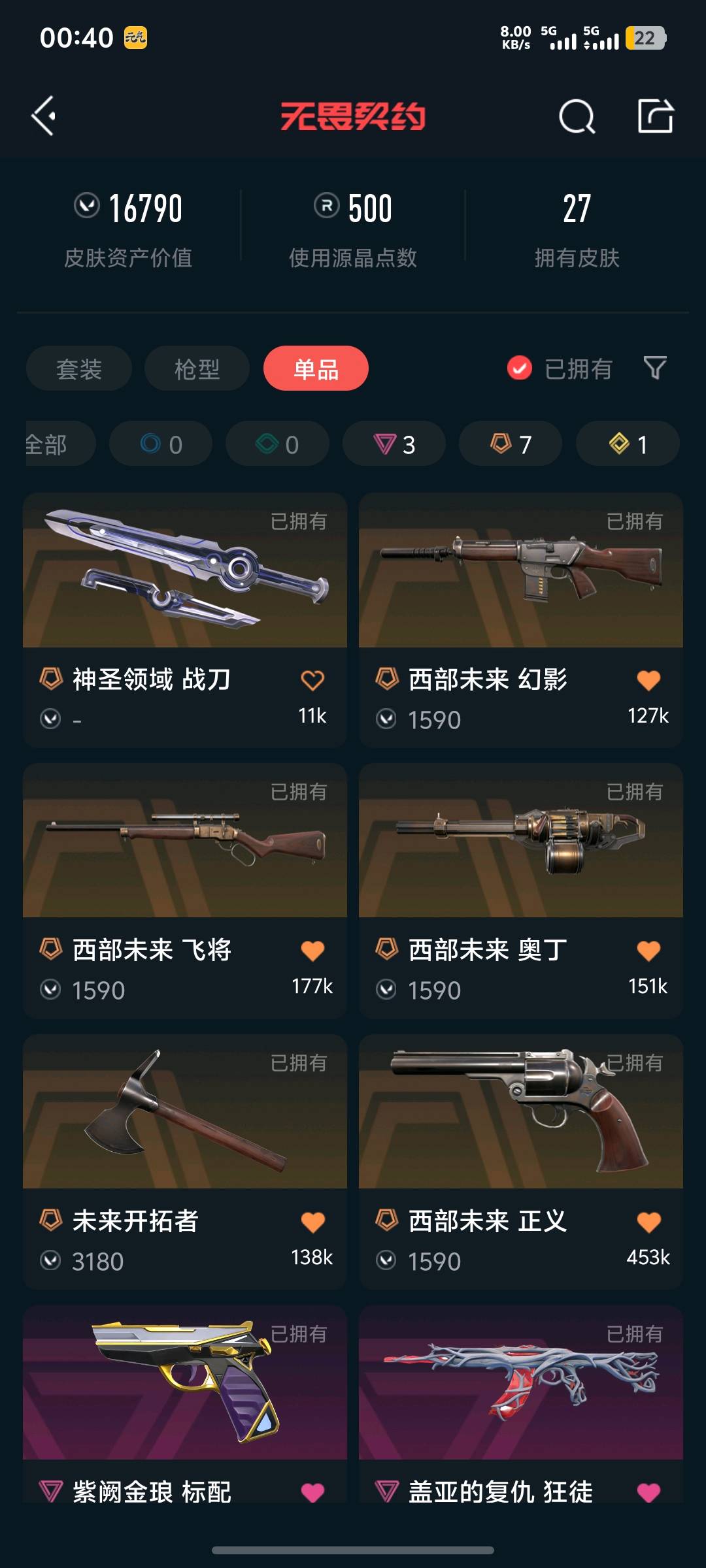
Task: Unlike the 西部未来 飞将 skin
Action: point(312,951)
